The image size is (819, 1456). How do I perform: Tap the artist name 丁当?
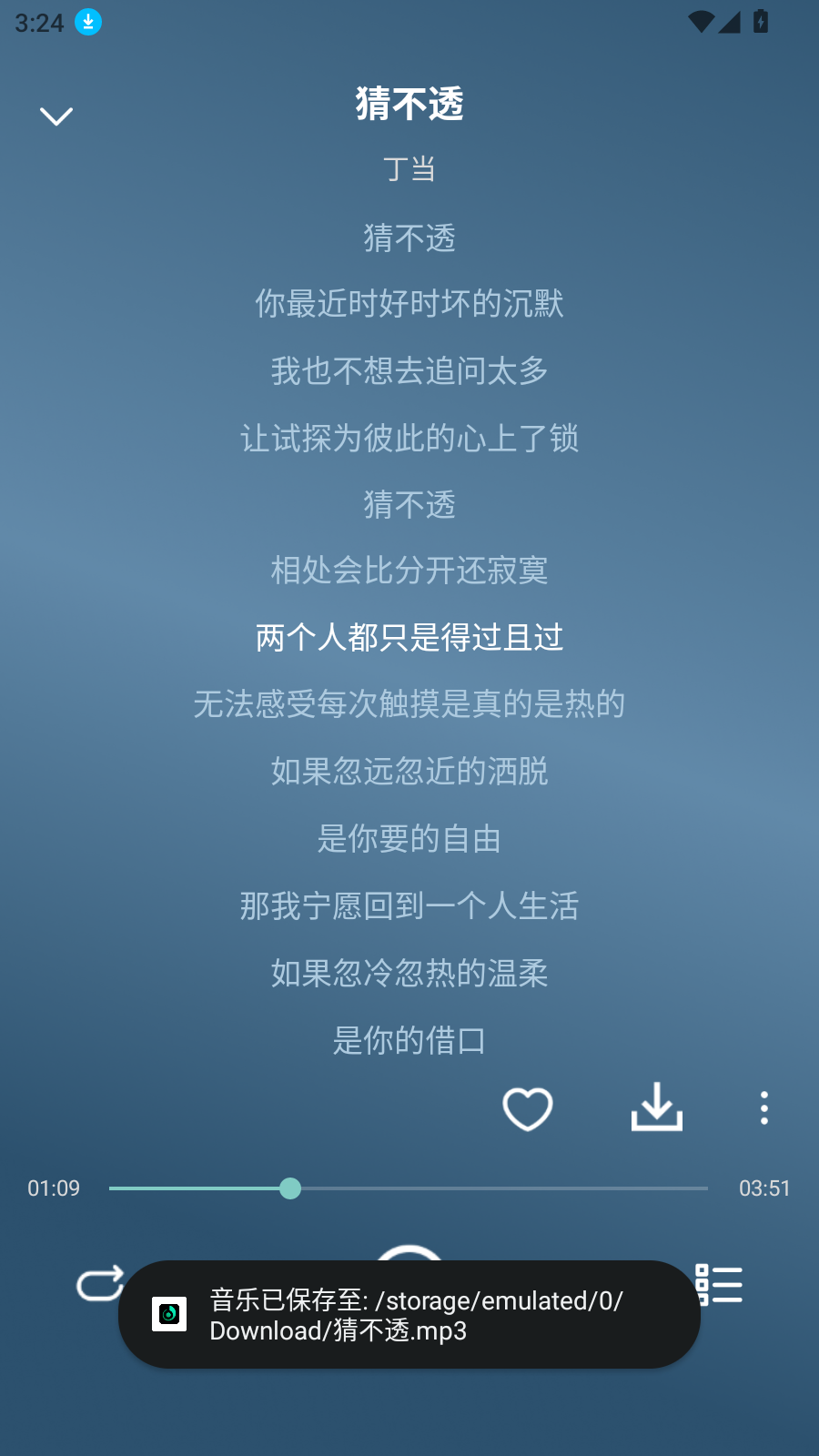click(409, 168)
